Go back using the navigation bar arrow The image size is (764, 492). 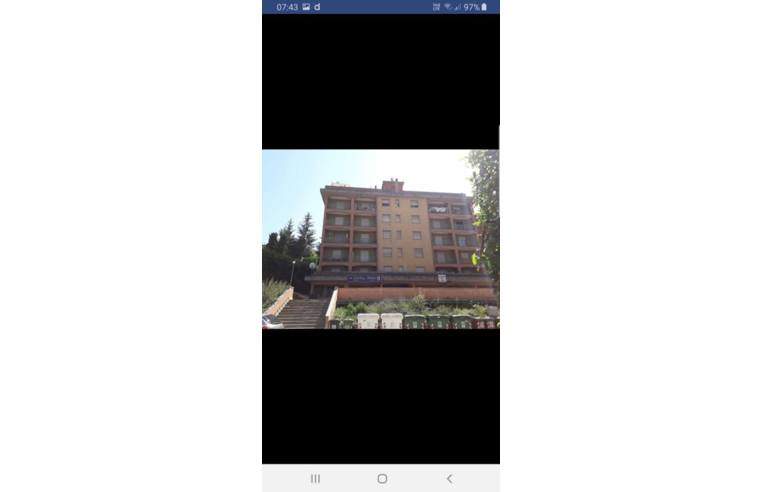coord(449,479)
